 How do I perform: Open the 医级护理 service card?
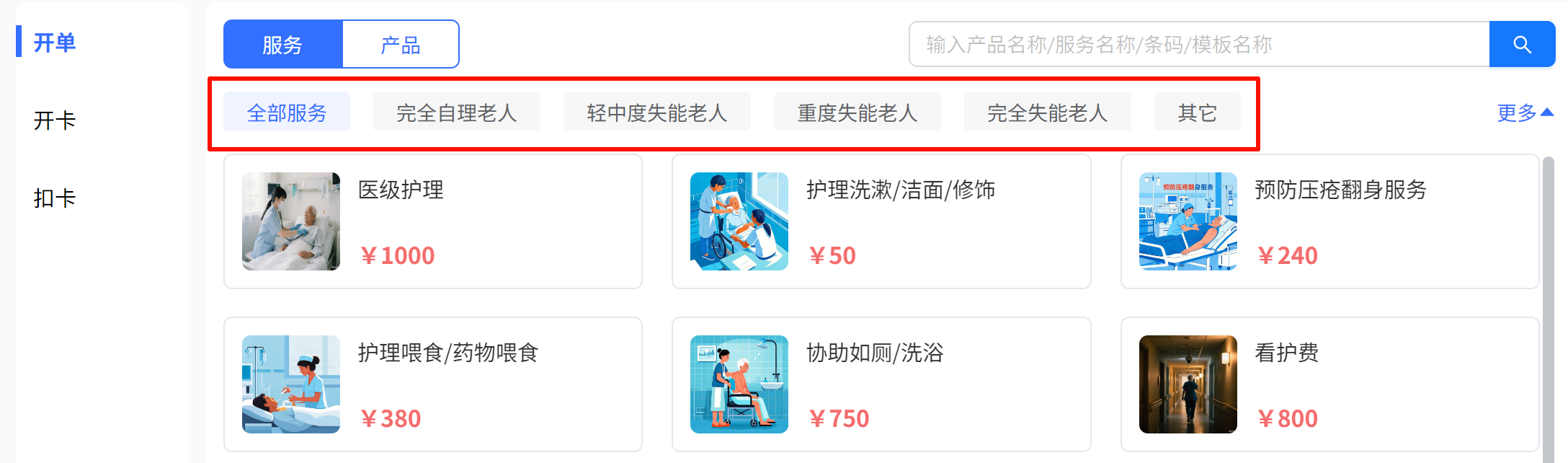click(x=432, y=221)
